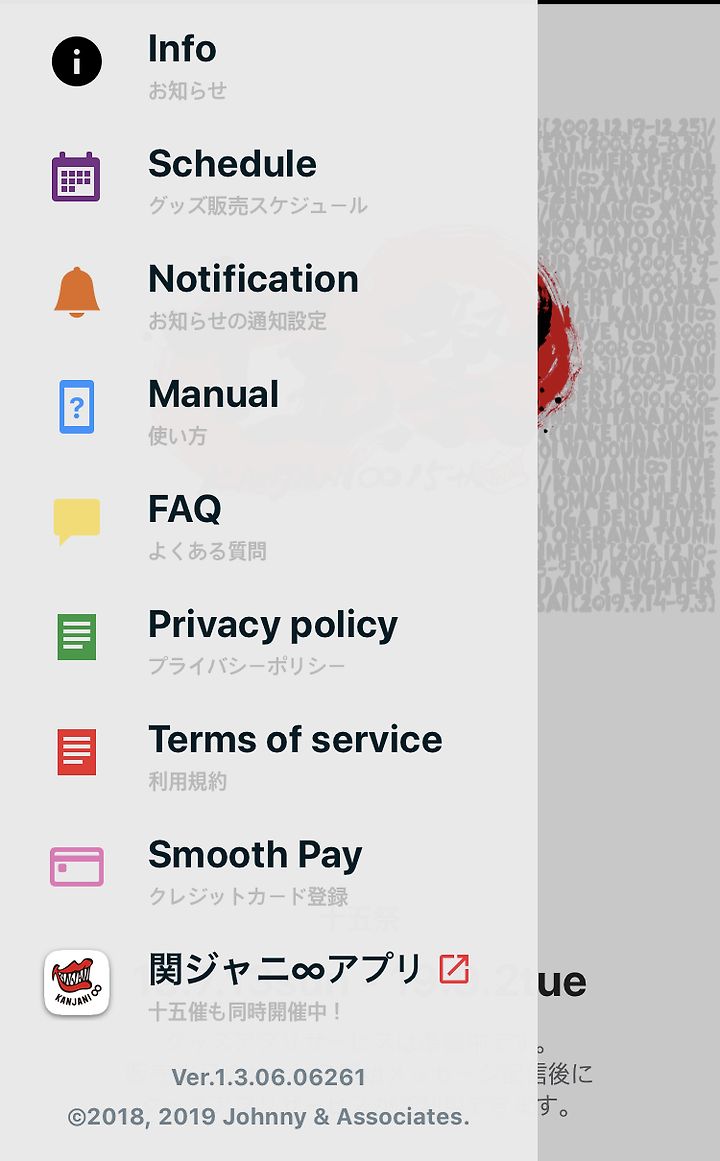Open Notification settings
This screenshot has width=720, height=1161.
(x=268, y=295)
